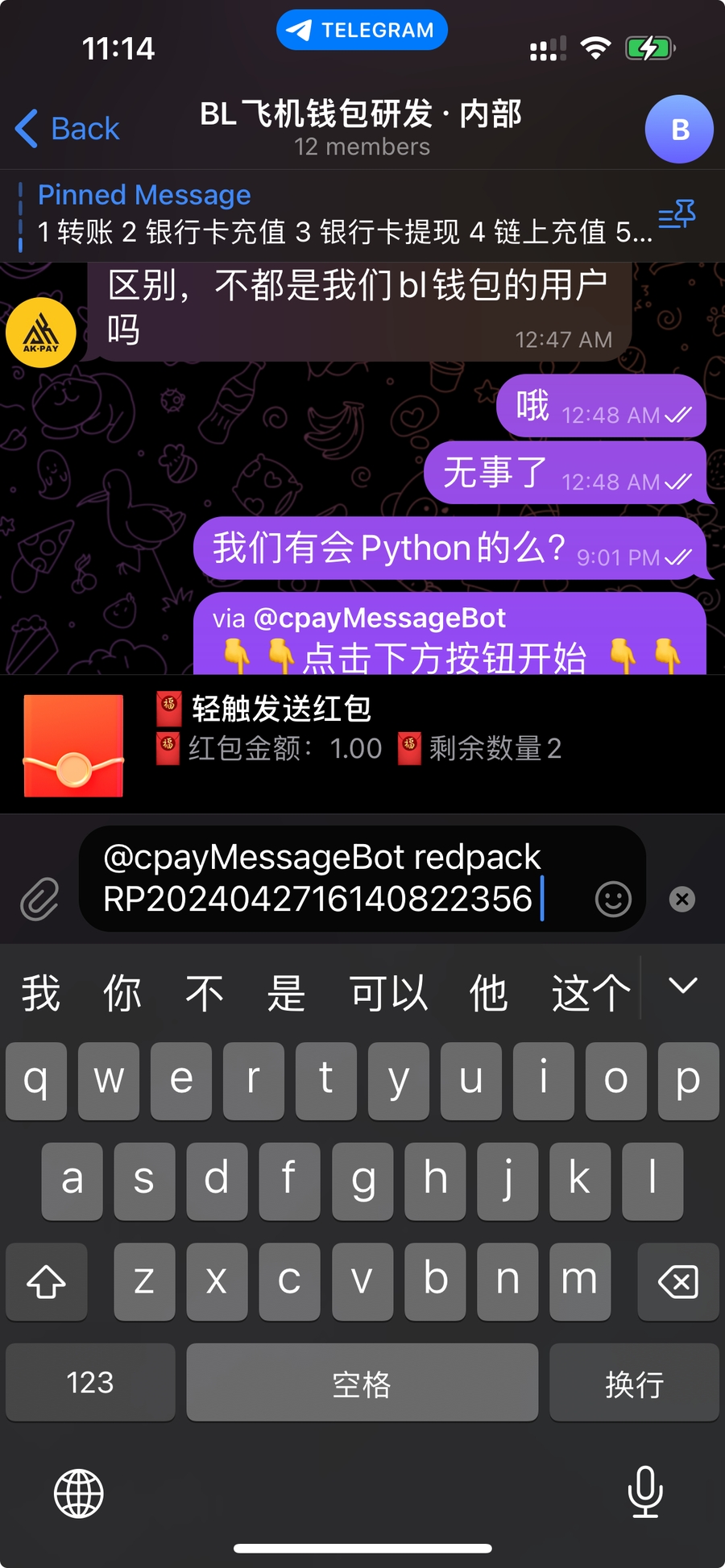Switch to the 123 numeric keyboard
This screenshot has height=1568, width=725.
(x=90, y=1383)
